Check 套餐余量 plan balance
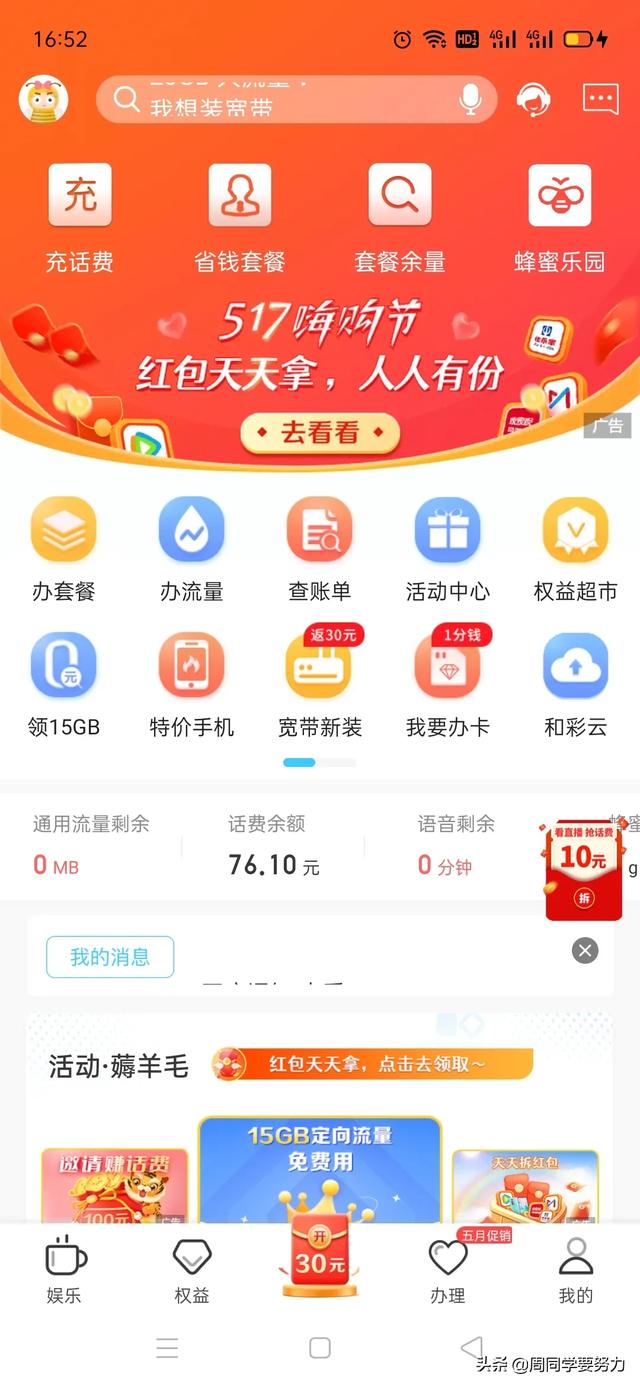The width and height of the screenshot is (640, 1387). pos(400,219)
